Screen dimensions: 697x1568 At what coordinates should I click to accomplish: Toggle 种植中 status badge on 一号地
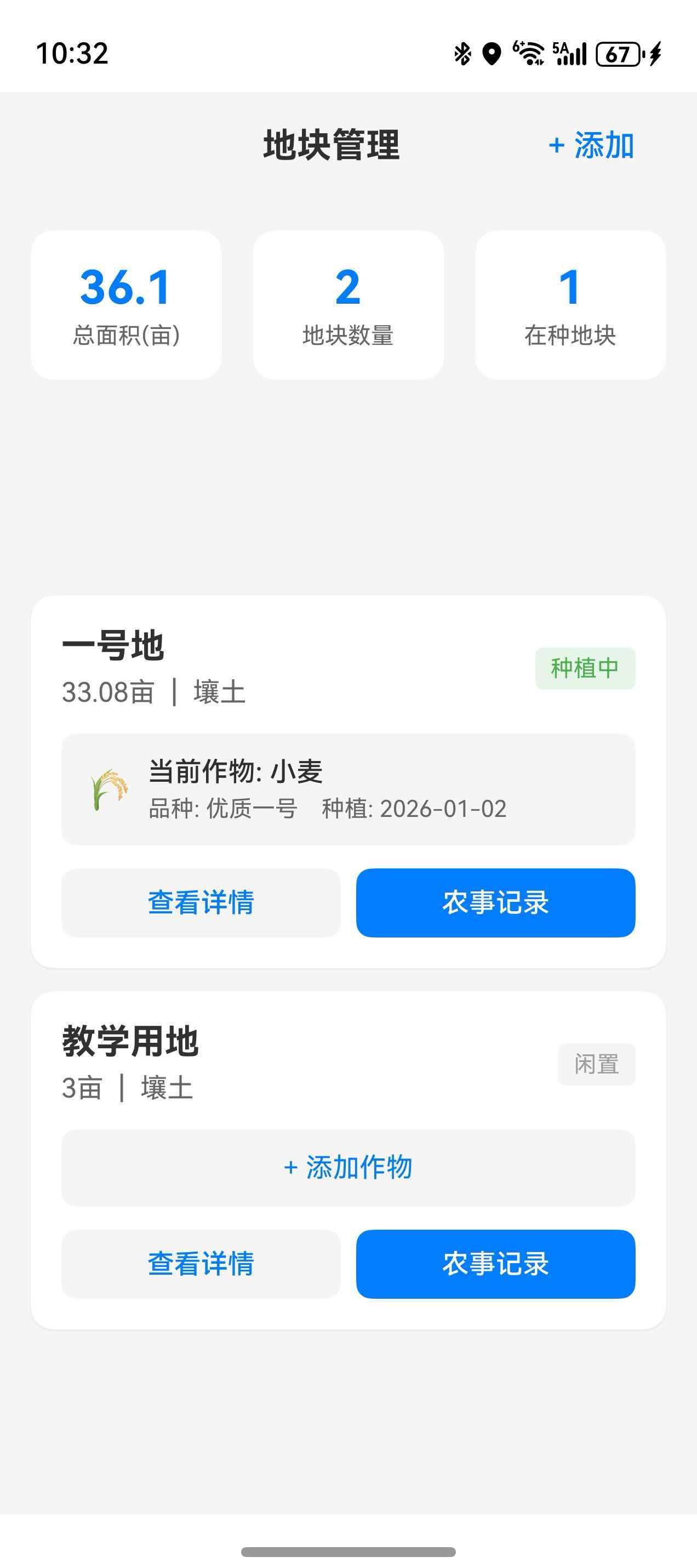pyautogui.click(x=585, y=668)
